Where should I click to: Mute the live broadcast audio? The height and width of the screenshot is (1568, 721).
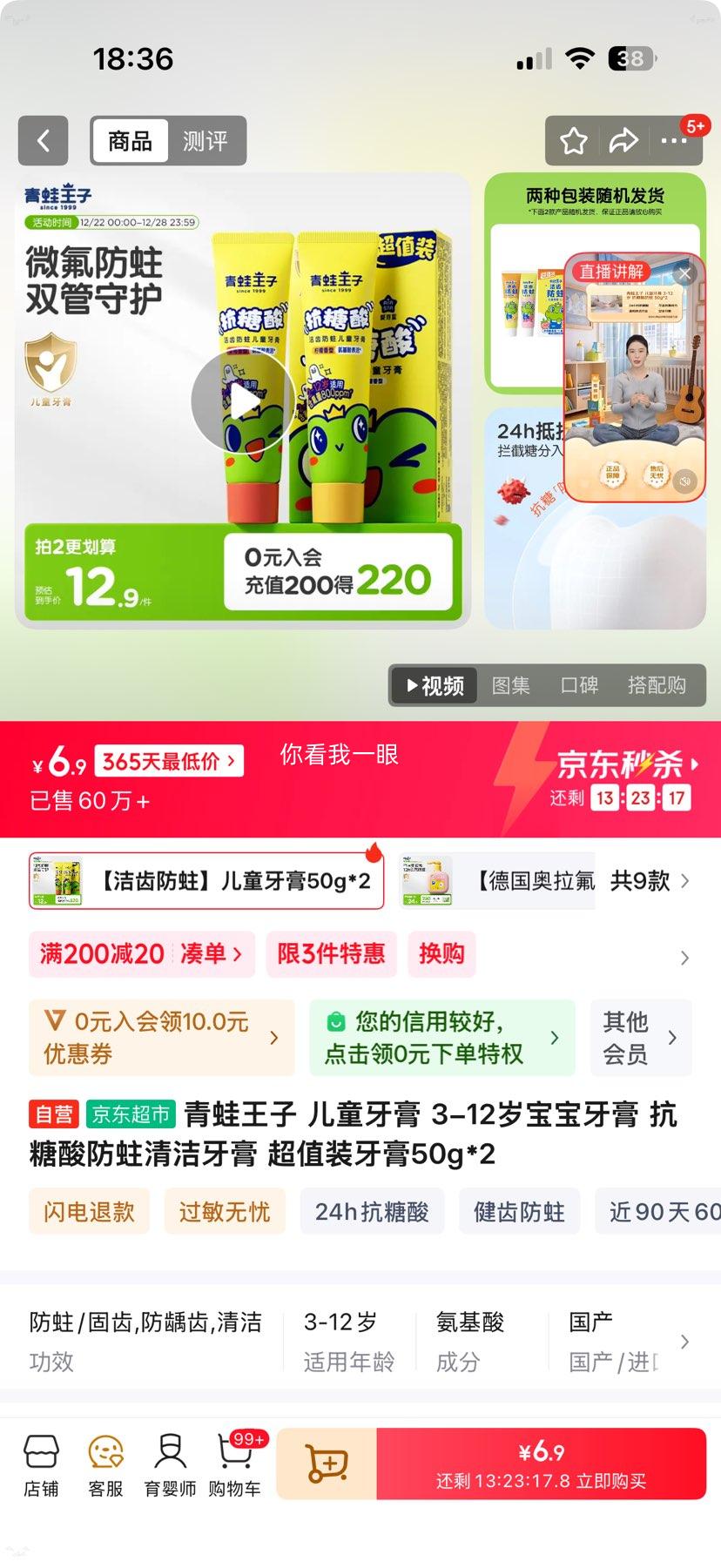687,480
